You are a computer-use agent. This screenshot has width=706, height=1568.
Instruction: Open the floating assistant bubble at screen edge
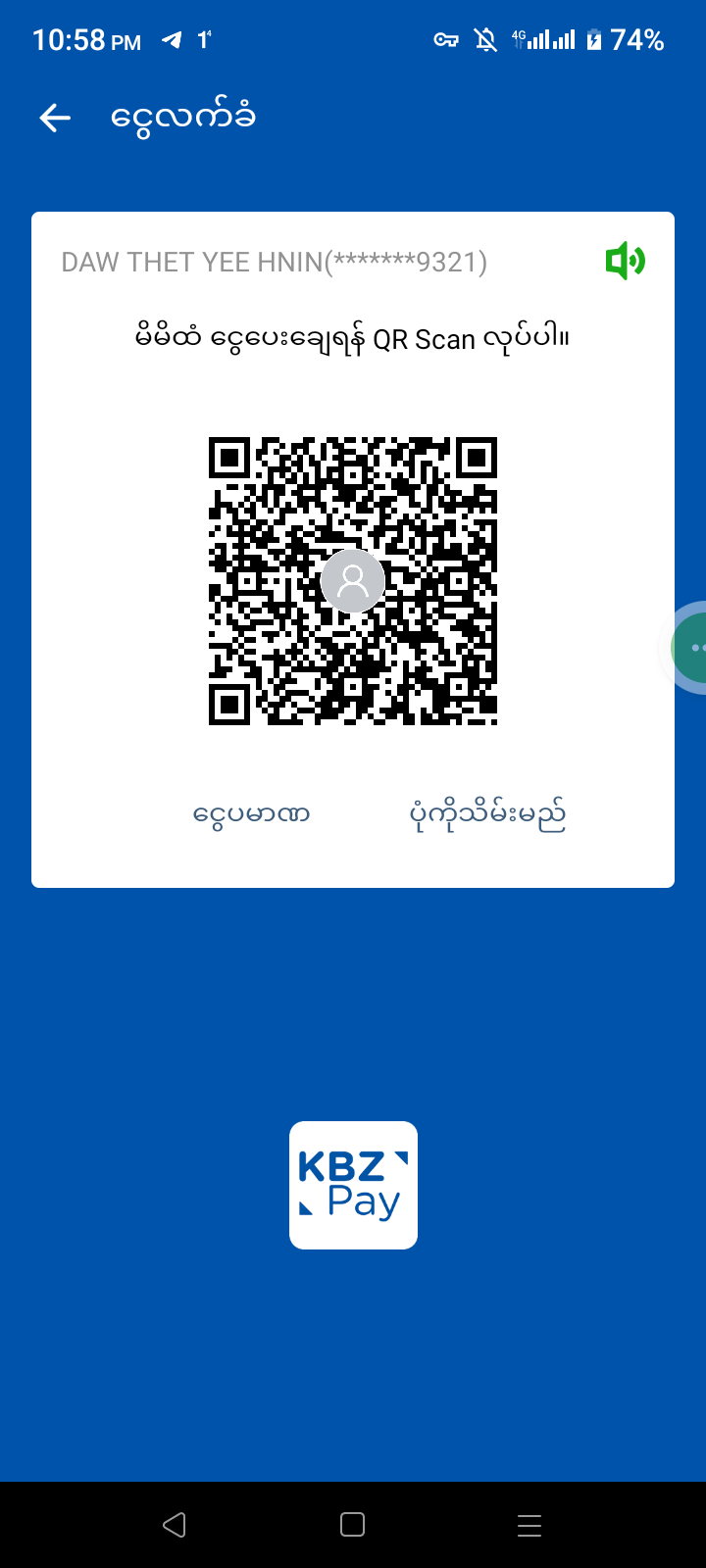tap(691, 648)
